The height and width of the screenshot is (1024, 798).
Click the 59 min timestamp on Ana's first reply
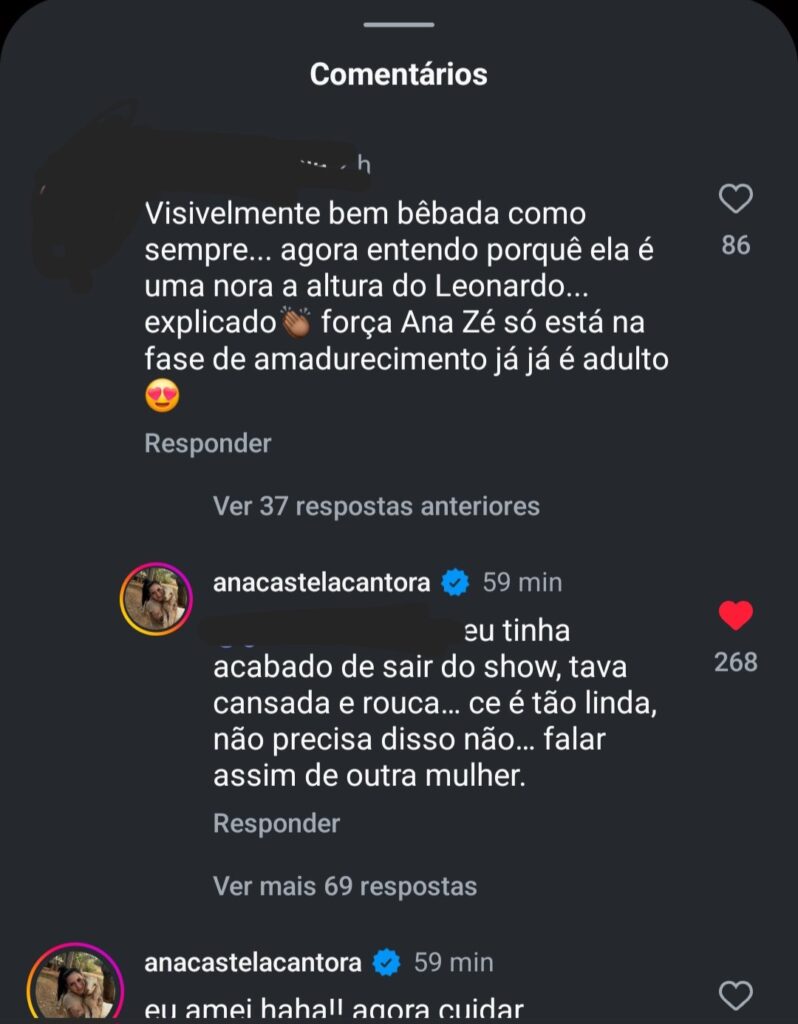523,581
